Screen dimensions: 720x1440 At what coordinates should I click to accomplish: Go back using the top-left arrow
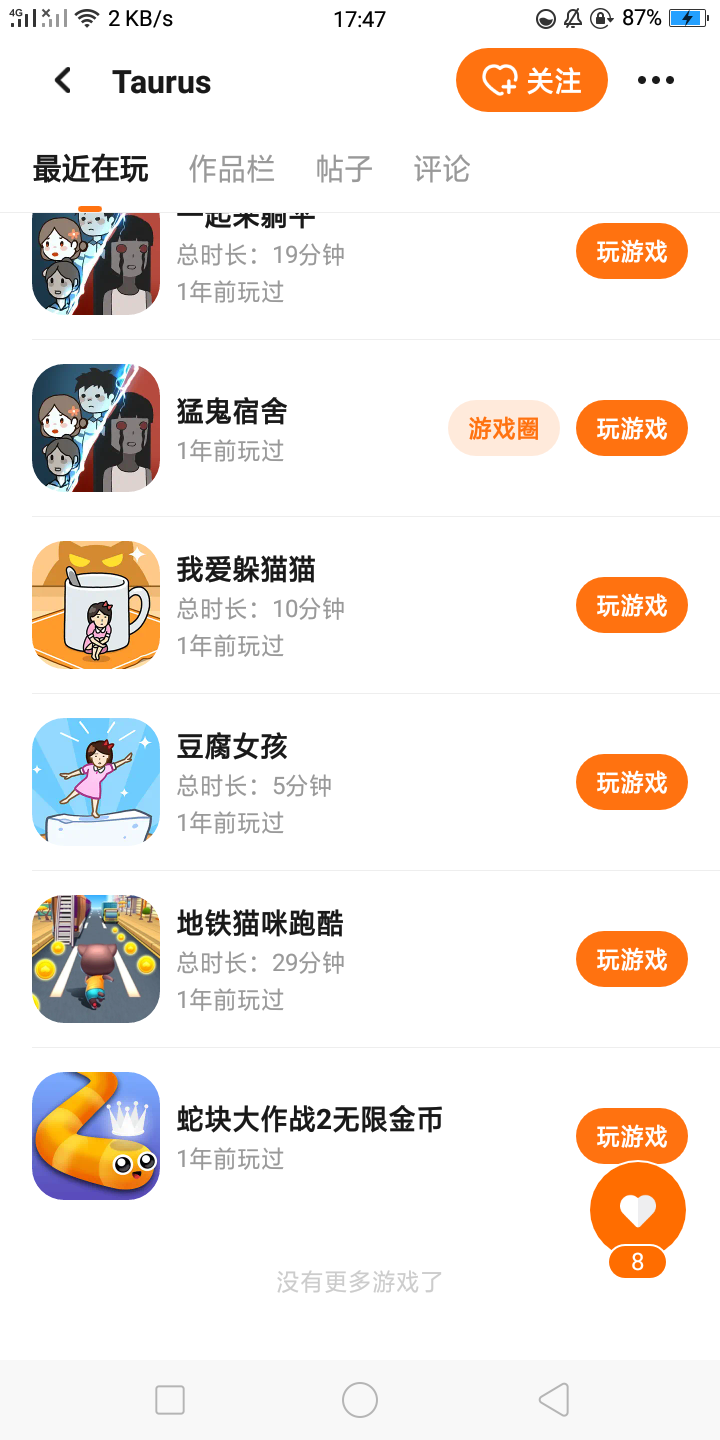63,81
